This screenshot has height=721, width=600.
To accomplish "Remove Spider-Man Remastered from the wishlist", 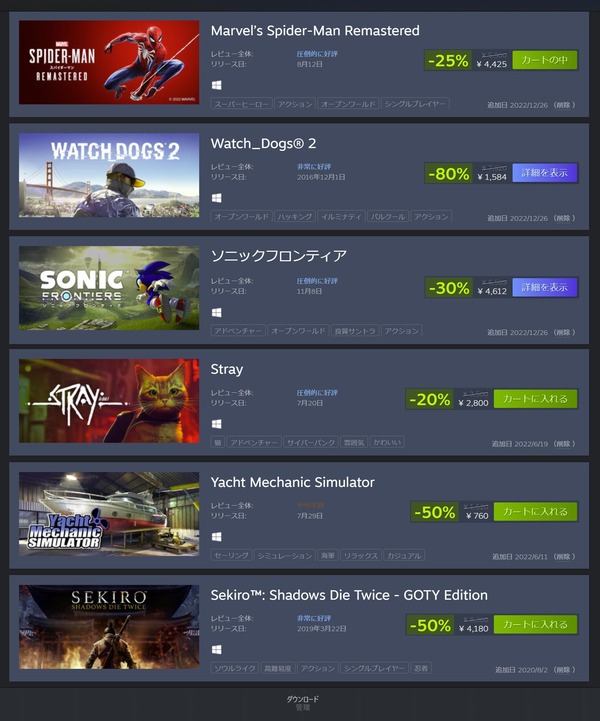I will (x=564, y=105).
